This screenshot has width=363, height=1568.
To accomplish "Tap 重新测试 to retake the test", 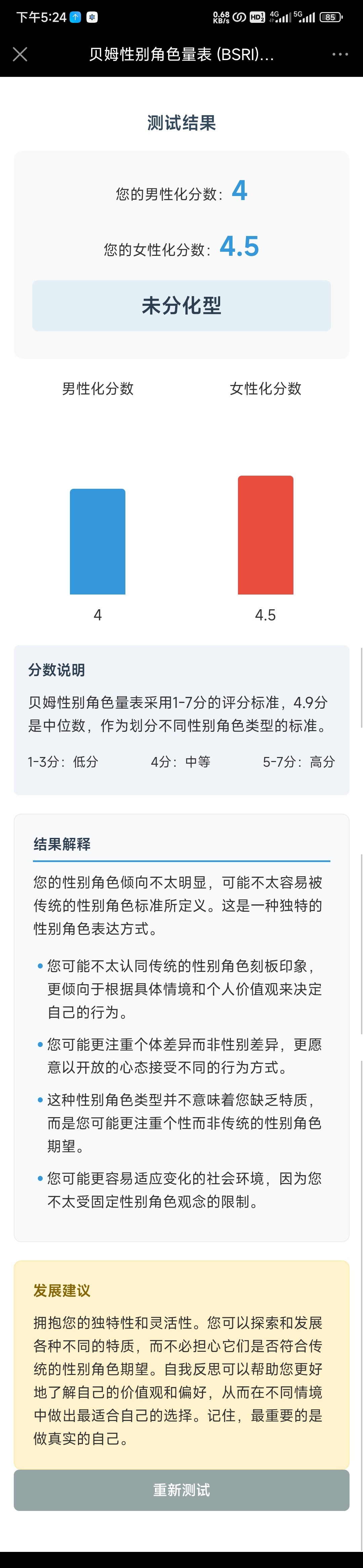I will [182, 1489].
